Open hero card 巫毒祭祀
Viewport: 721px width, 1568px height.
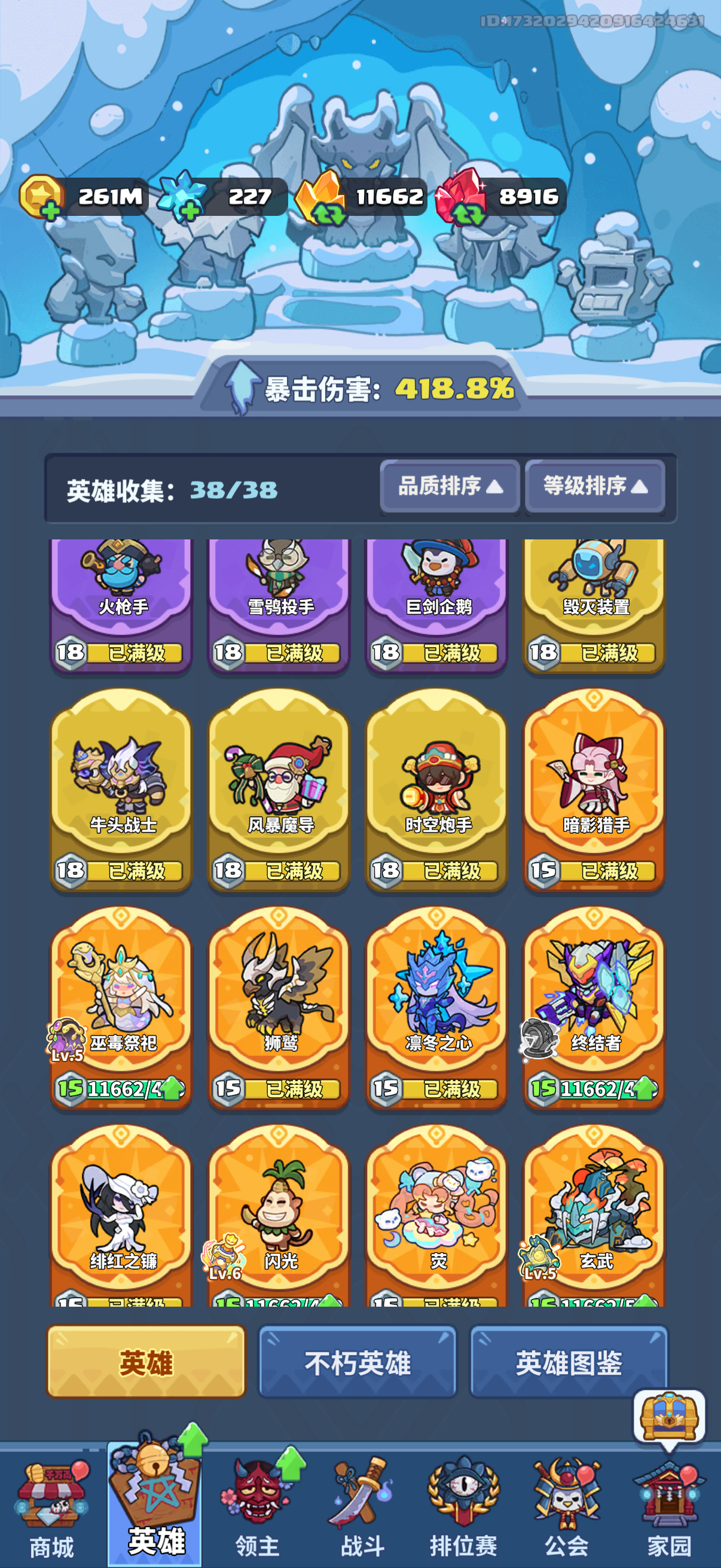click(121, 1007)
